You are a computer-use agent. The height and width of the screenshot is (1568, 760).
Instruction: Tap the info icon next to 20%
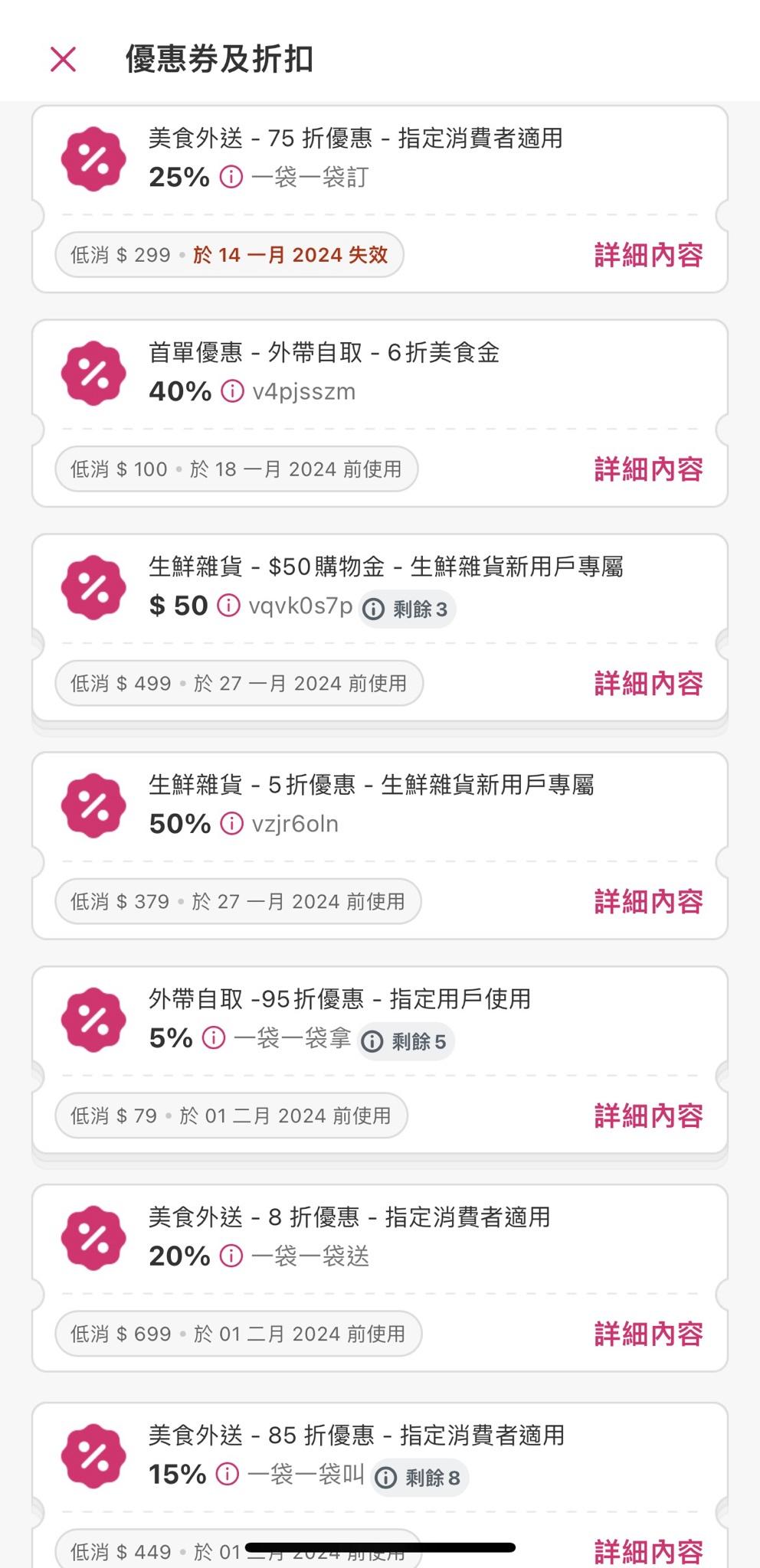coord(231,1256)
